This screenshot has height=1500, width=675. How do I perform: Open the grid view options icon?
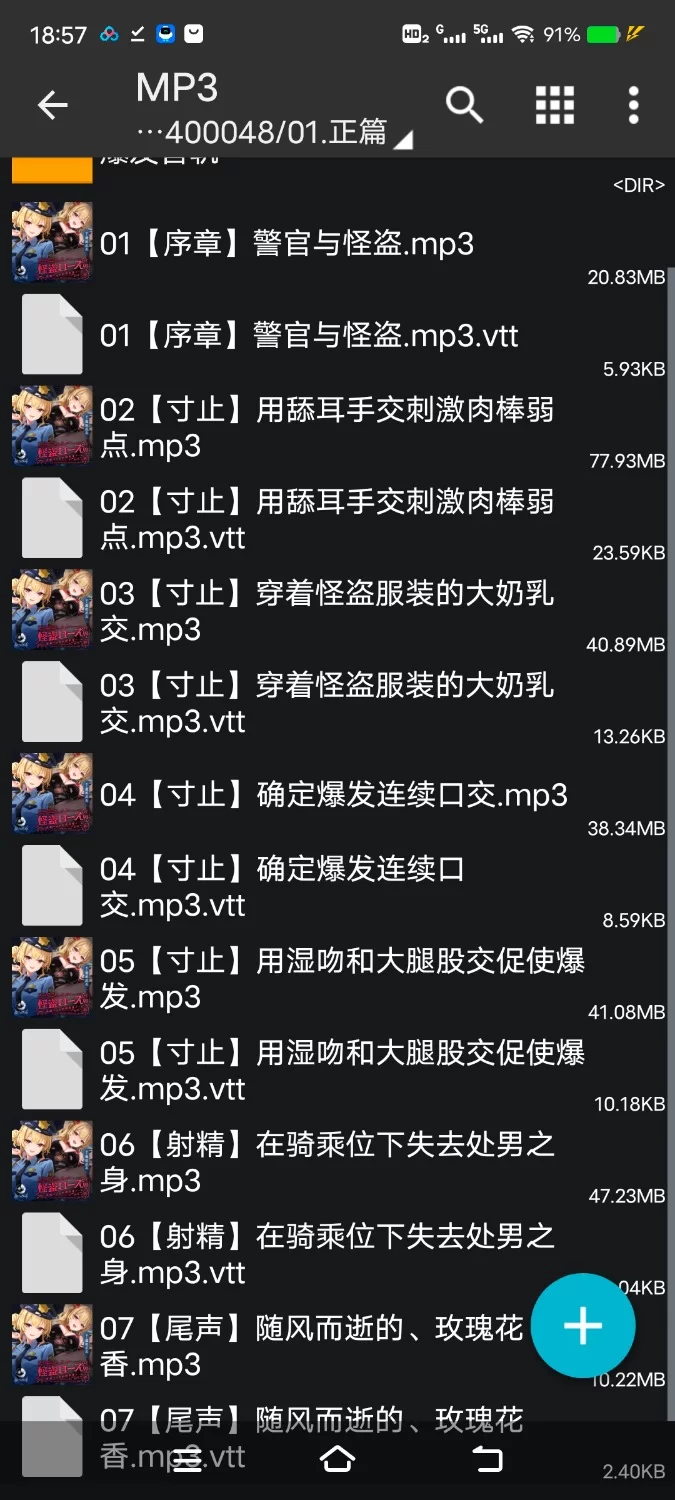(x=554, y=105)
